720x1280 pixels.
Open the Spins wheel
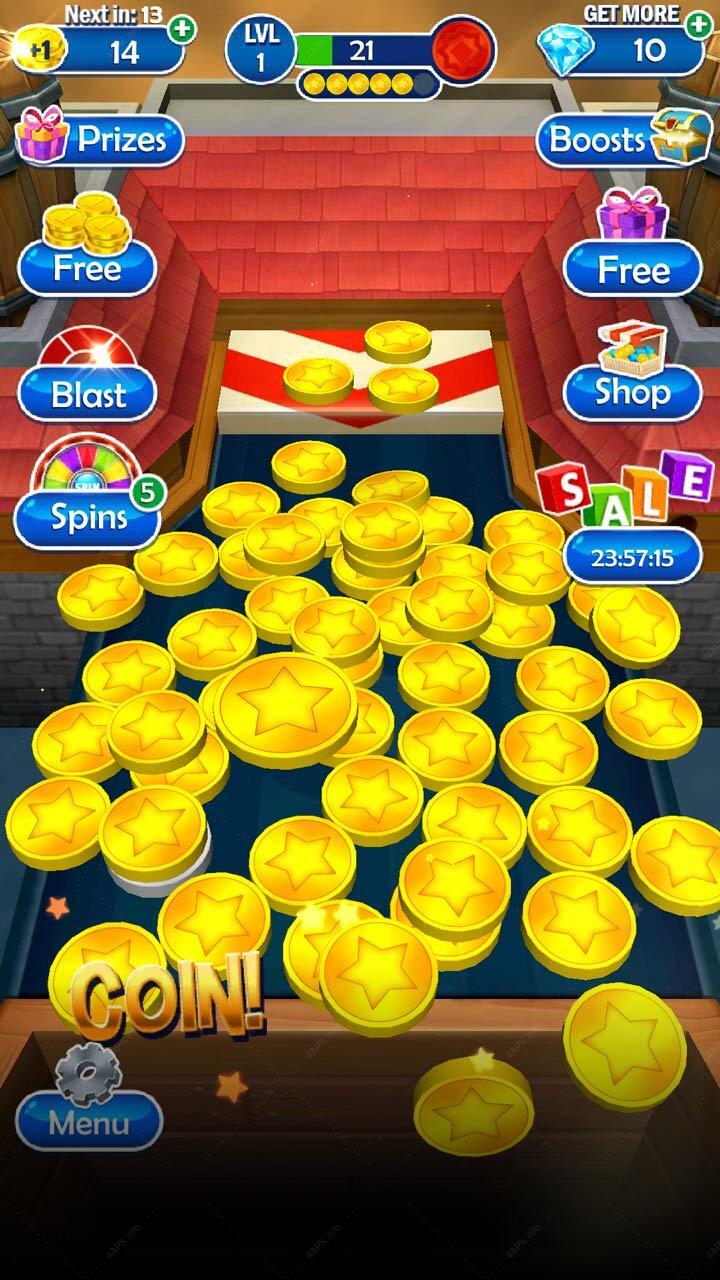tap(87, 493)
